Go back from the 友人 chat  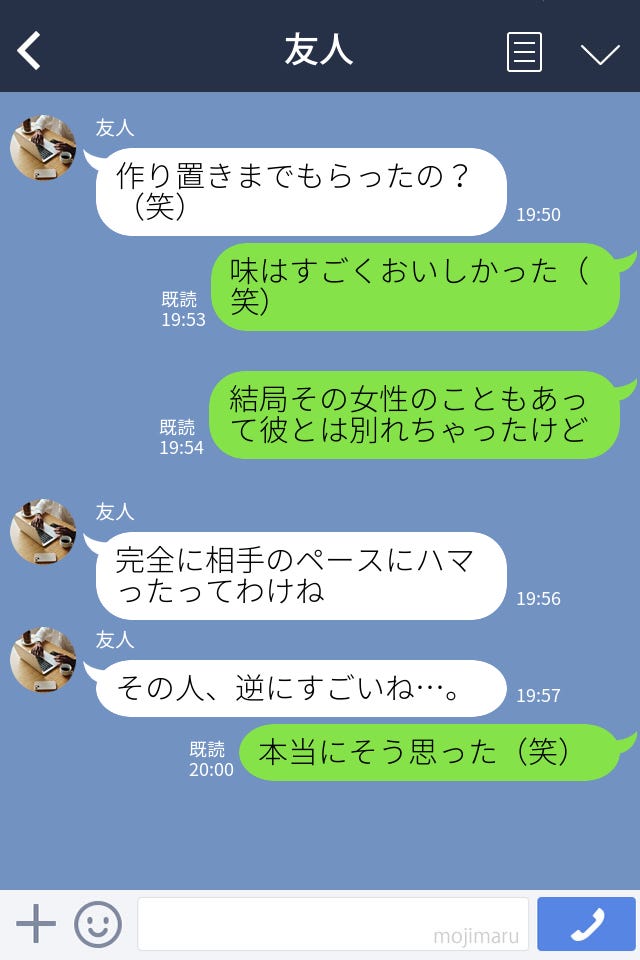[30, 51]
